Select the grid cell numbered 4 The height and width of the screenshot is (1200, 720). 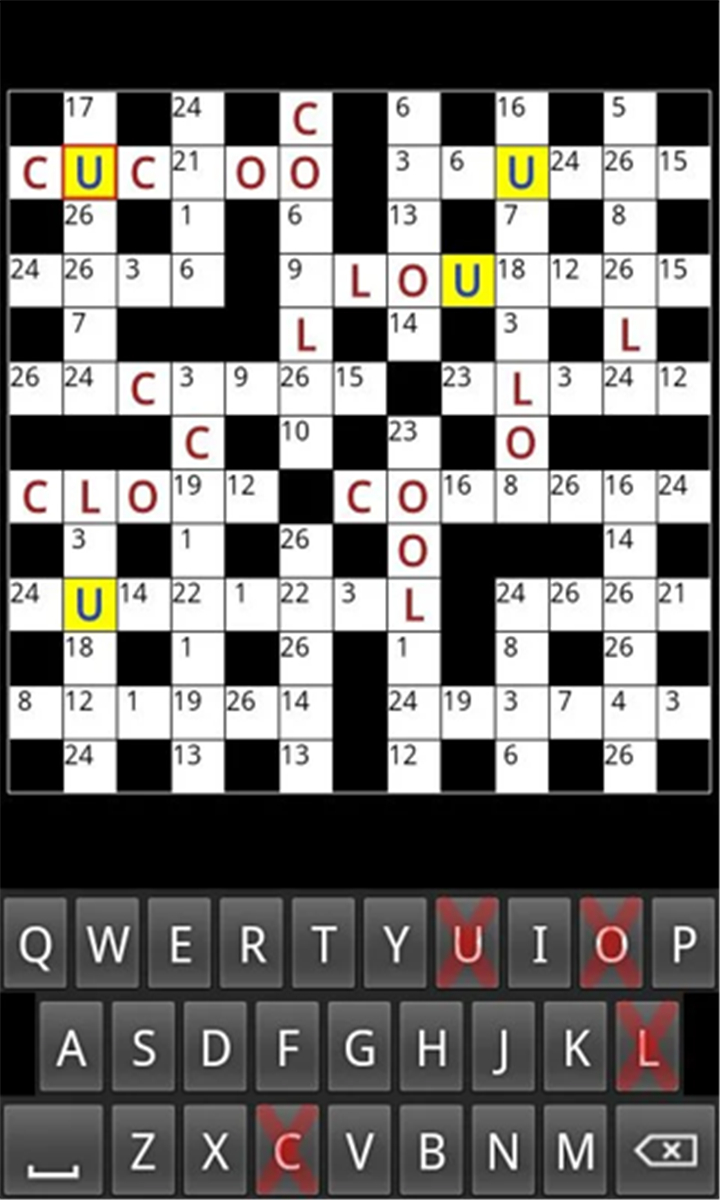click(630, 712)
